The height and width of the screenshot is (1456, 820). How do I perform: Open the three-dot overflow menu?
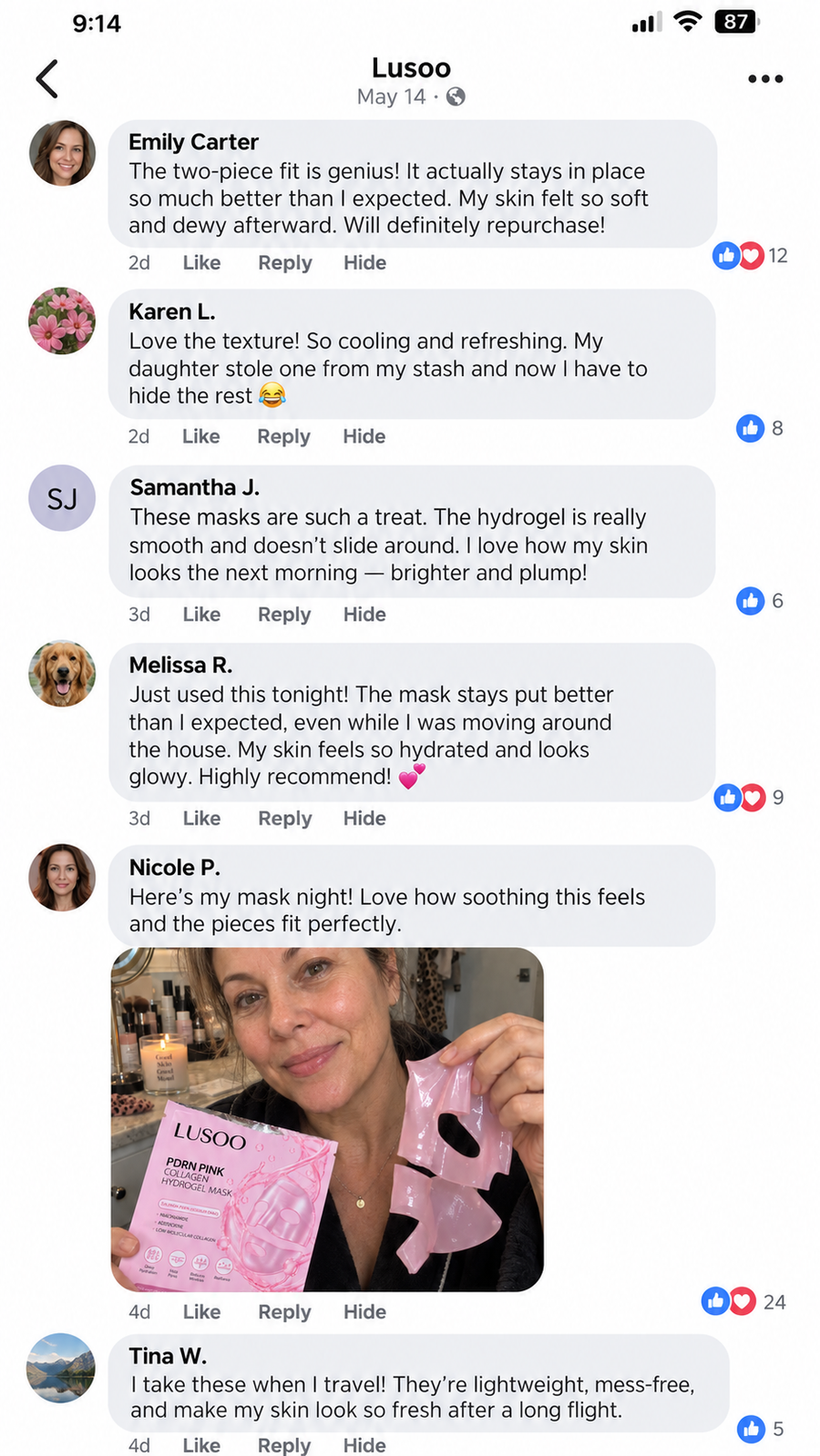click(x=765, y=79)
